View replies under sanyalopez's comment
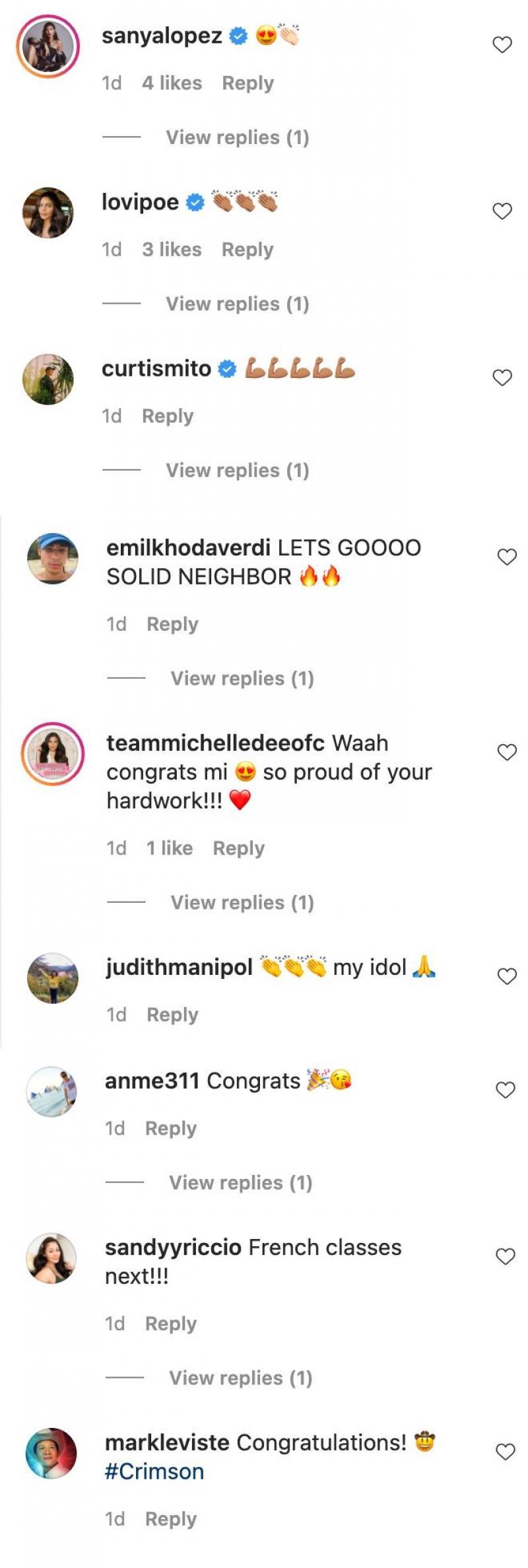This screenshot has height=1568, width=528. click(237, 137)
